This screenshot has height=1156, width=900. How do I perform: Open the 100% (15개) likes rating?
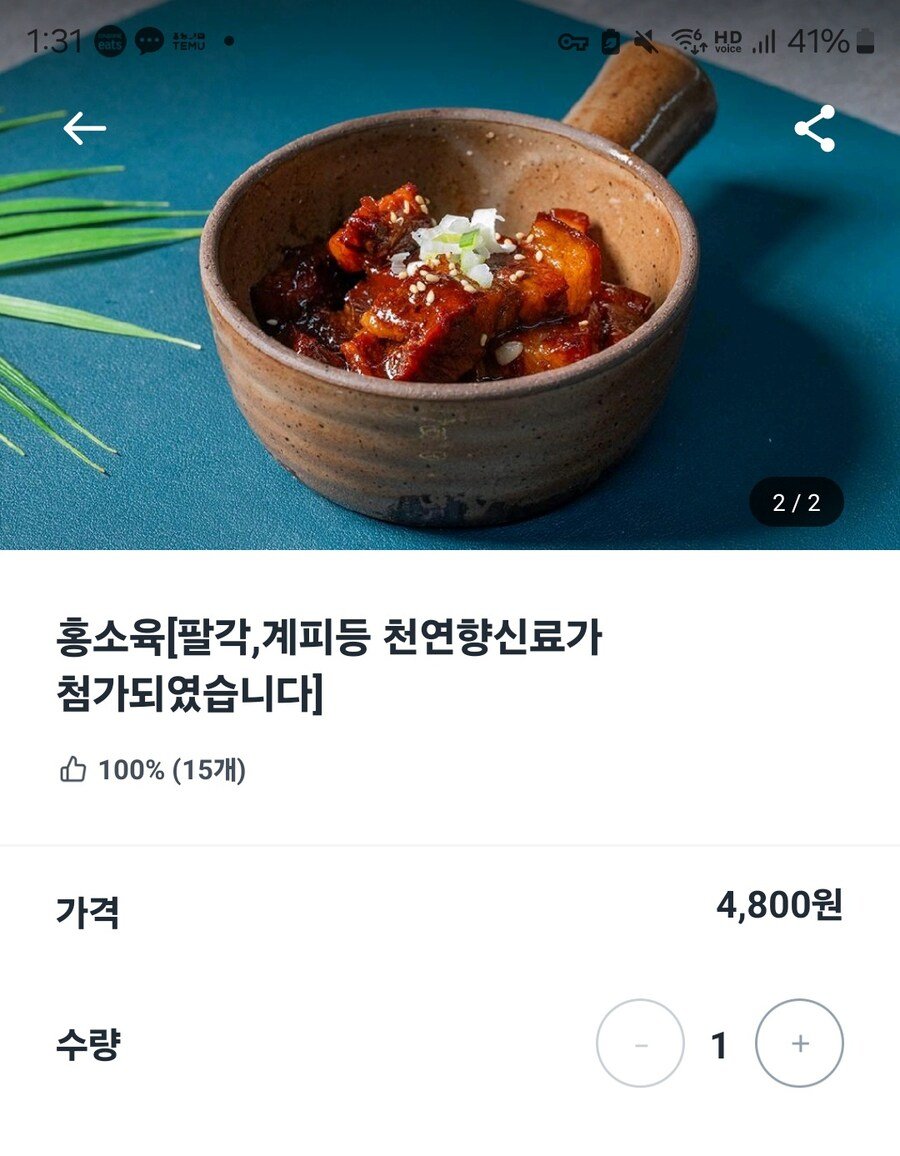pyautogui.click(x=153, y=770)
